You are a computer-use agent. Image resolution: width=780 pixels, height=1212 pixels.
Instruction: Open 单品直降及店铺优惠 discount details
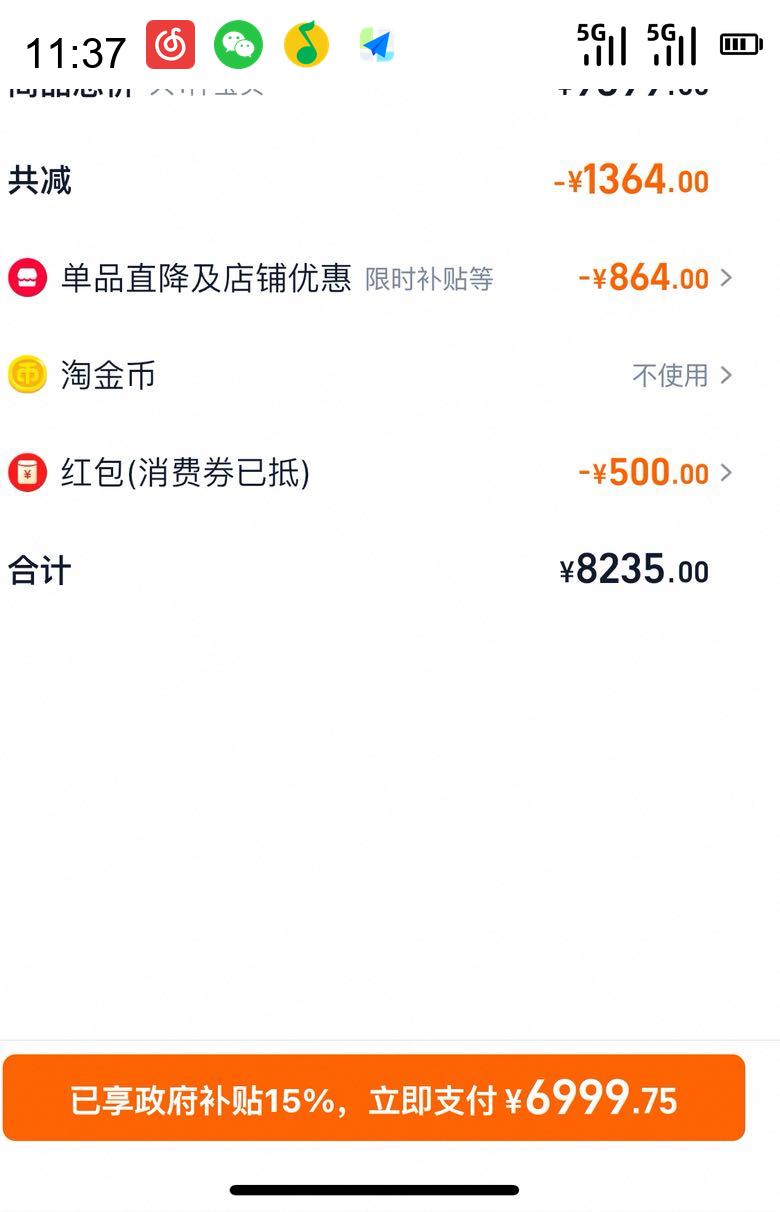pyautogui.click(x=371, y=277)
